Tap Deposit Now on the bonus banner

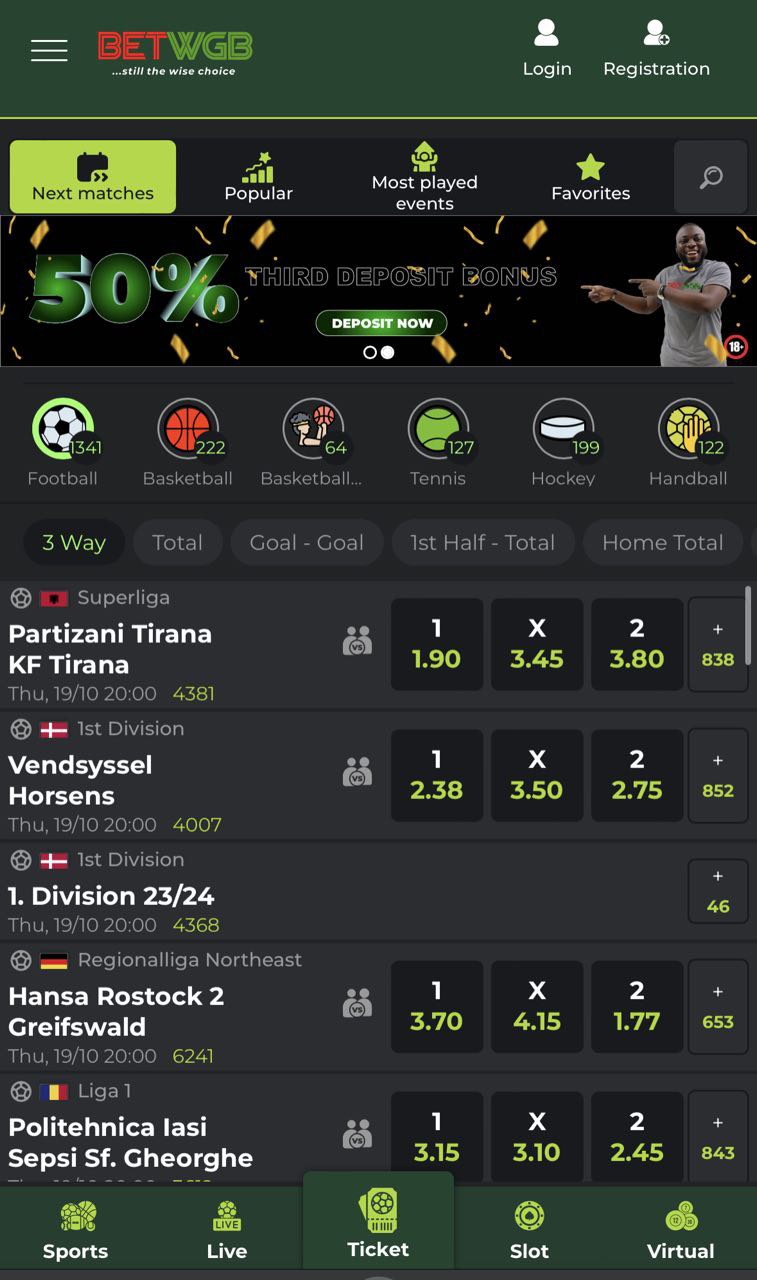(x=382, y=323)
